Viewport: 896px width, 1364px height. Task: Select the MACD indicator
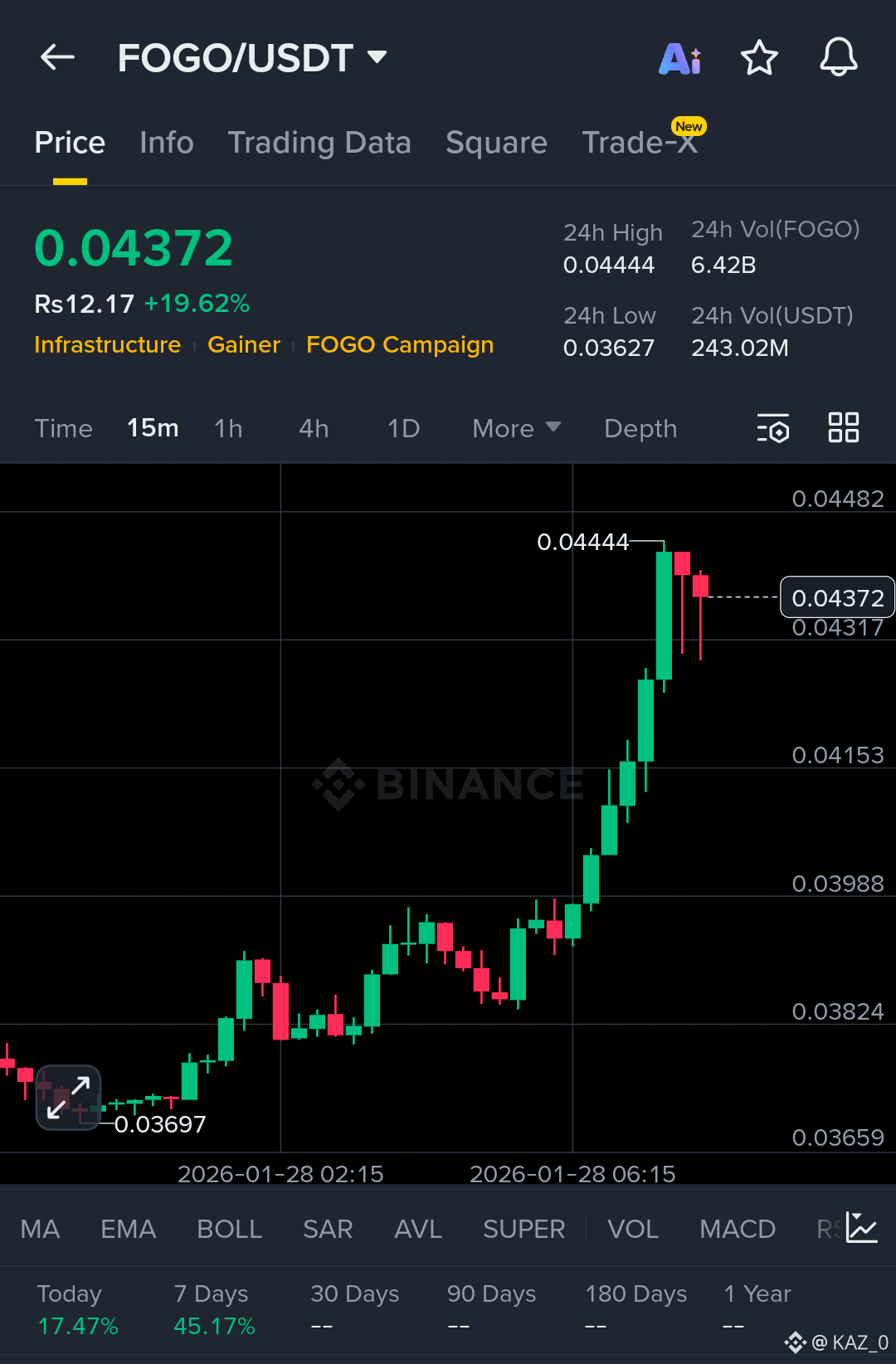point(737,1228)
